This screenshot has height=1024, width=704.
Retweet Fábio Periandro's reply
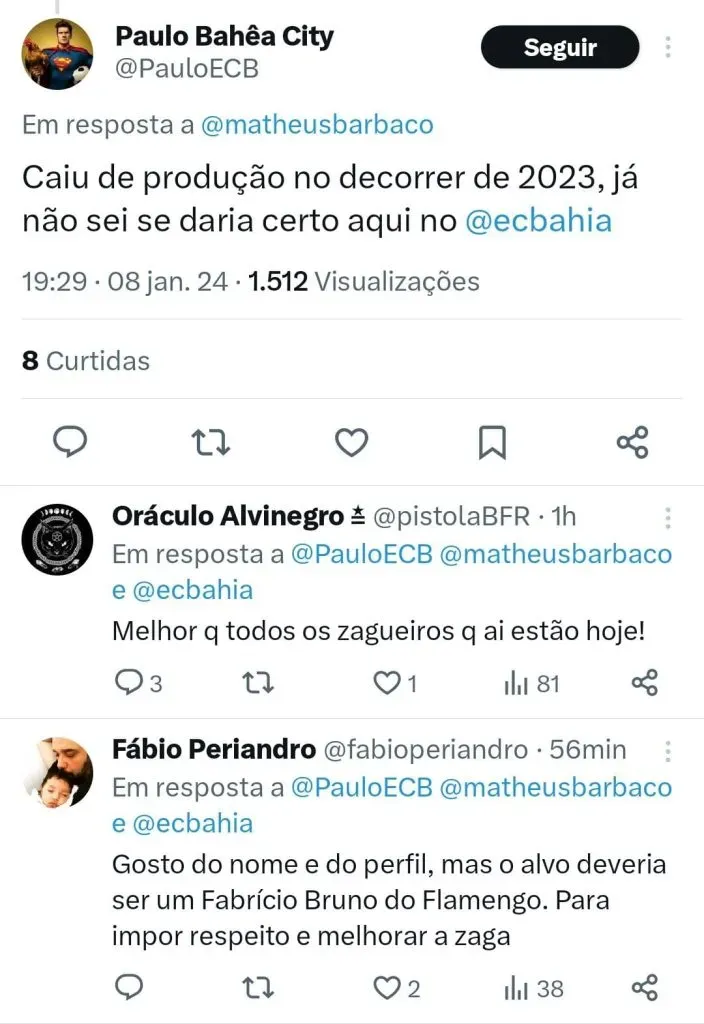(x=259, y=988)
